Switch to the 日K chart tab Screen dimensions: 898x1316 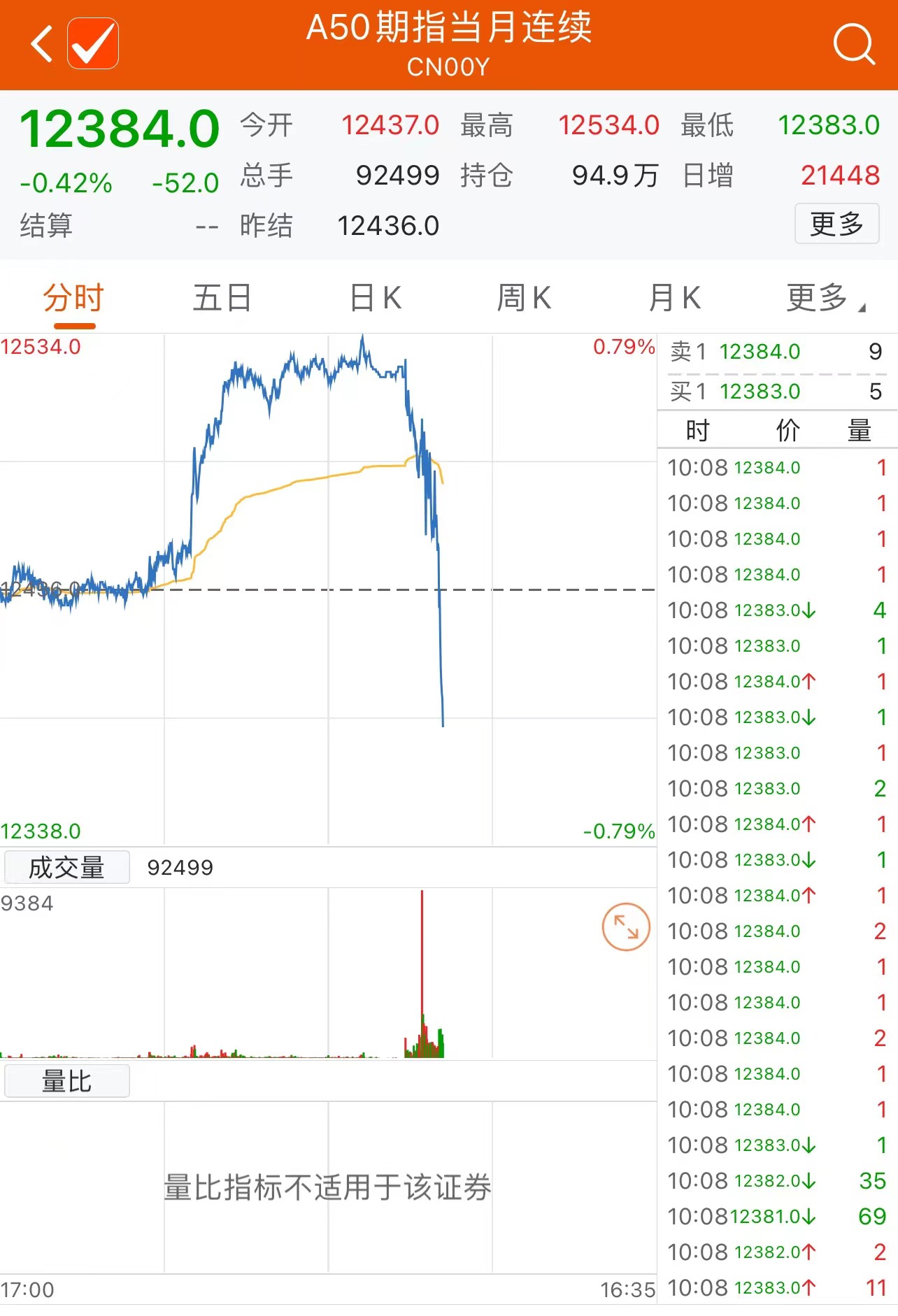click(376, 299)
